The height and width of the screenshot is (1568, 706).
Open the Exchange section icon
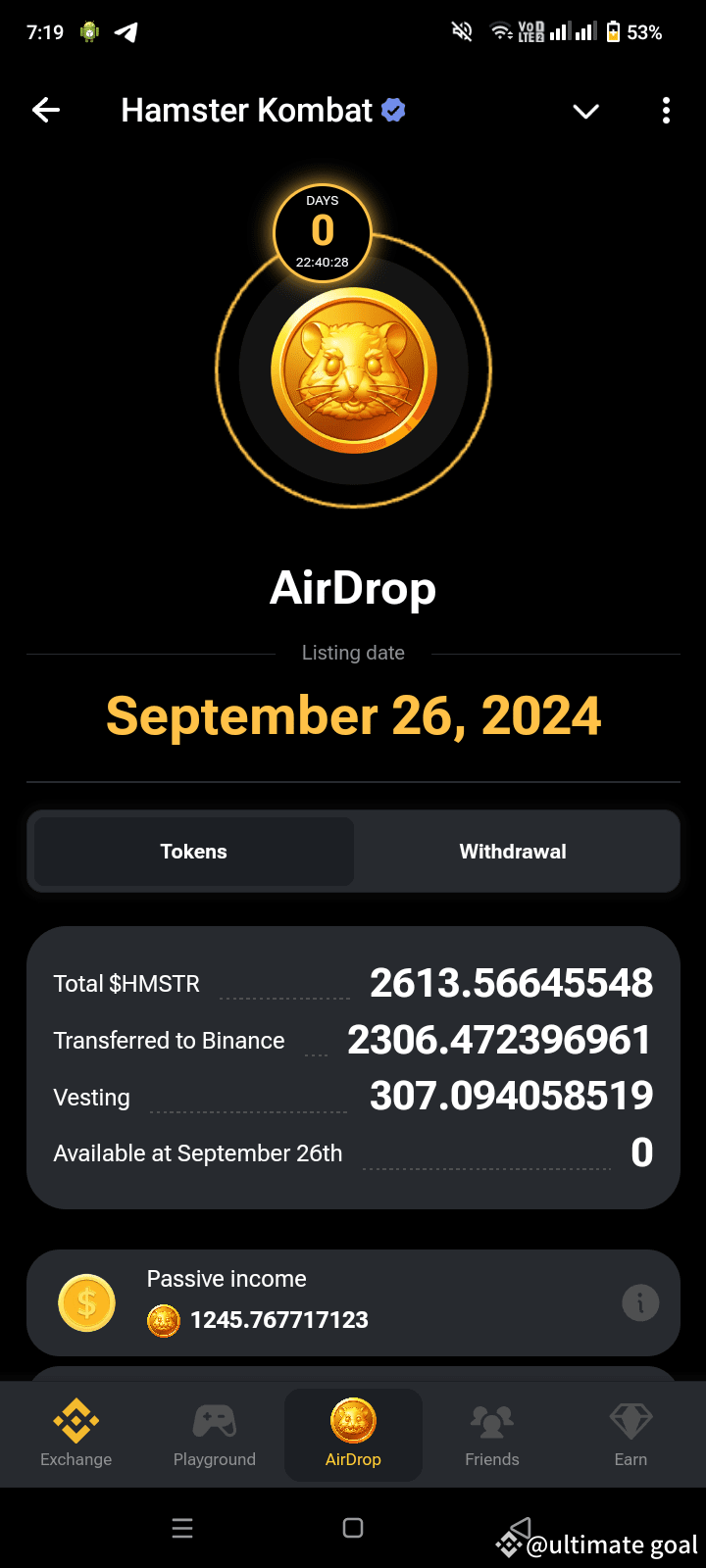pos(76,1419)
